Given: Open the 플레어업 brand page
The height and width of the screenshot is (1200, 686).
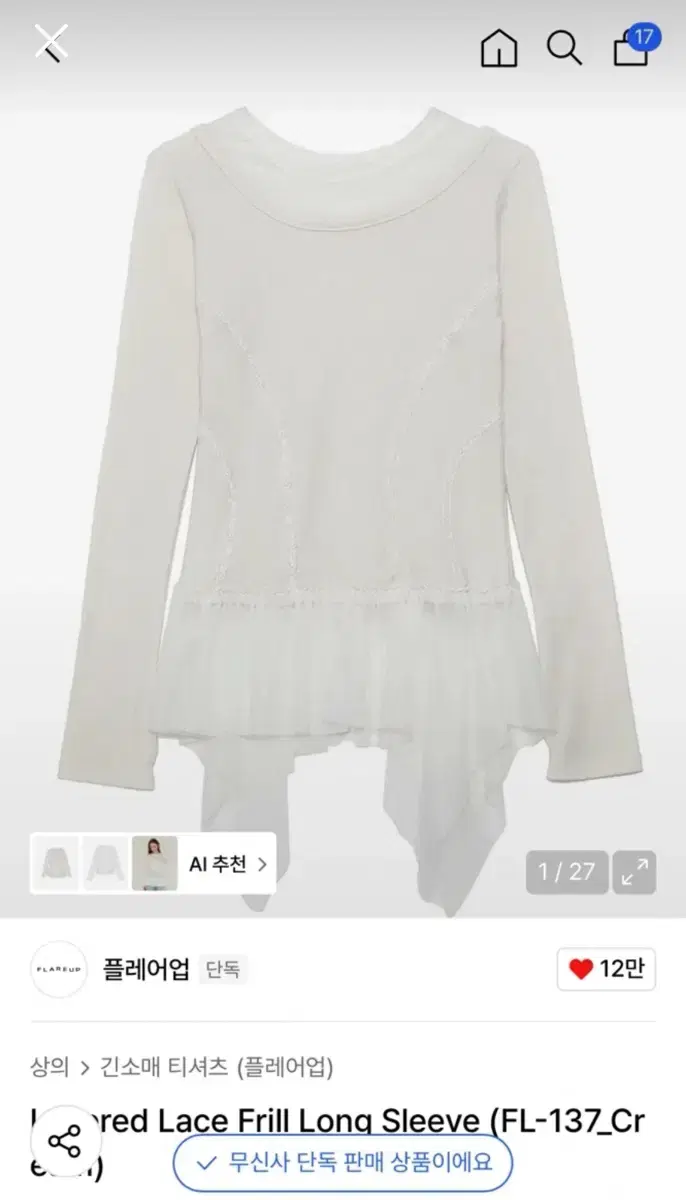Looking at the screenshot, I should point(145,969).
